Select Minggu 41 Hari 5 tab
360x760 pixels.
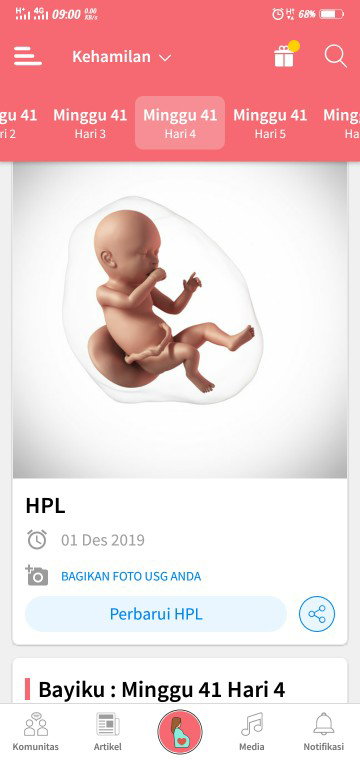tap(270, 123)
